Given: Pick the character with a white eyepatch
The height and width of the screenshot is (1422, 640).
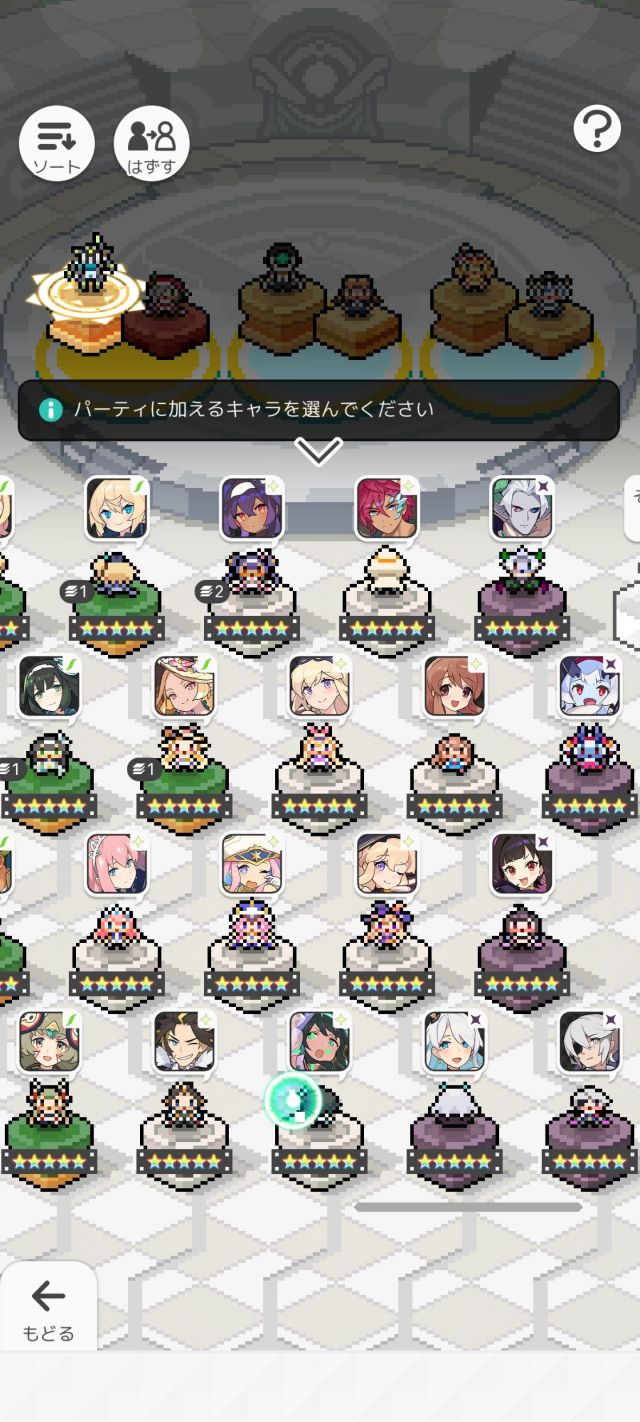Looking at the screenshot, I should click(x=590, y=1042).
